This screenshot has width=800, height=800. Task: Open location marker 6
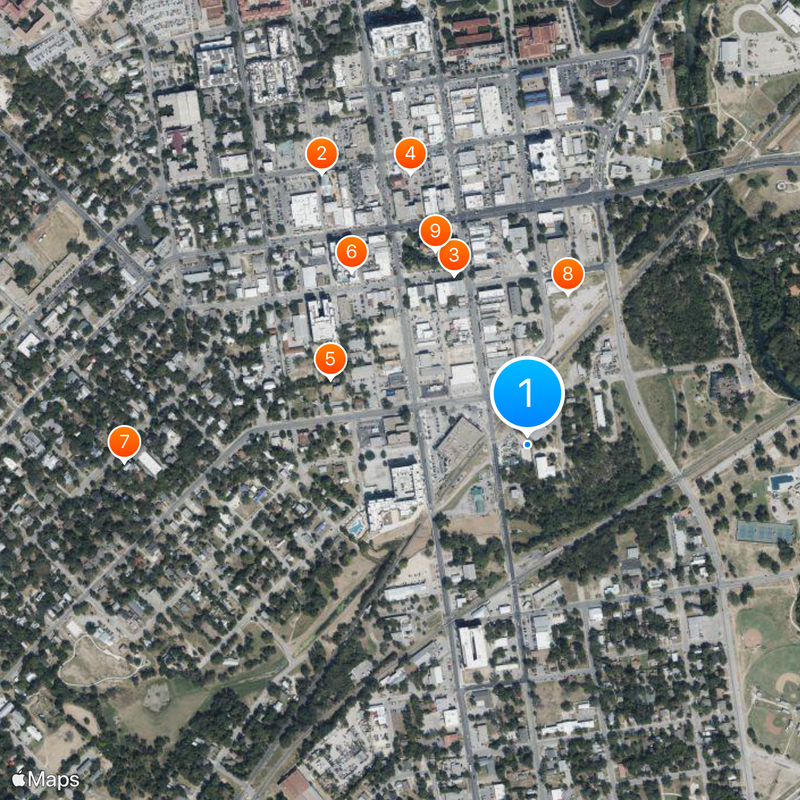(351, 251)
